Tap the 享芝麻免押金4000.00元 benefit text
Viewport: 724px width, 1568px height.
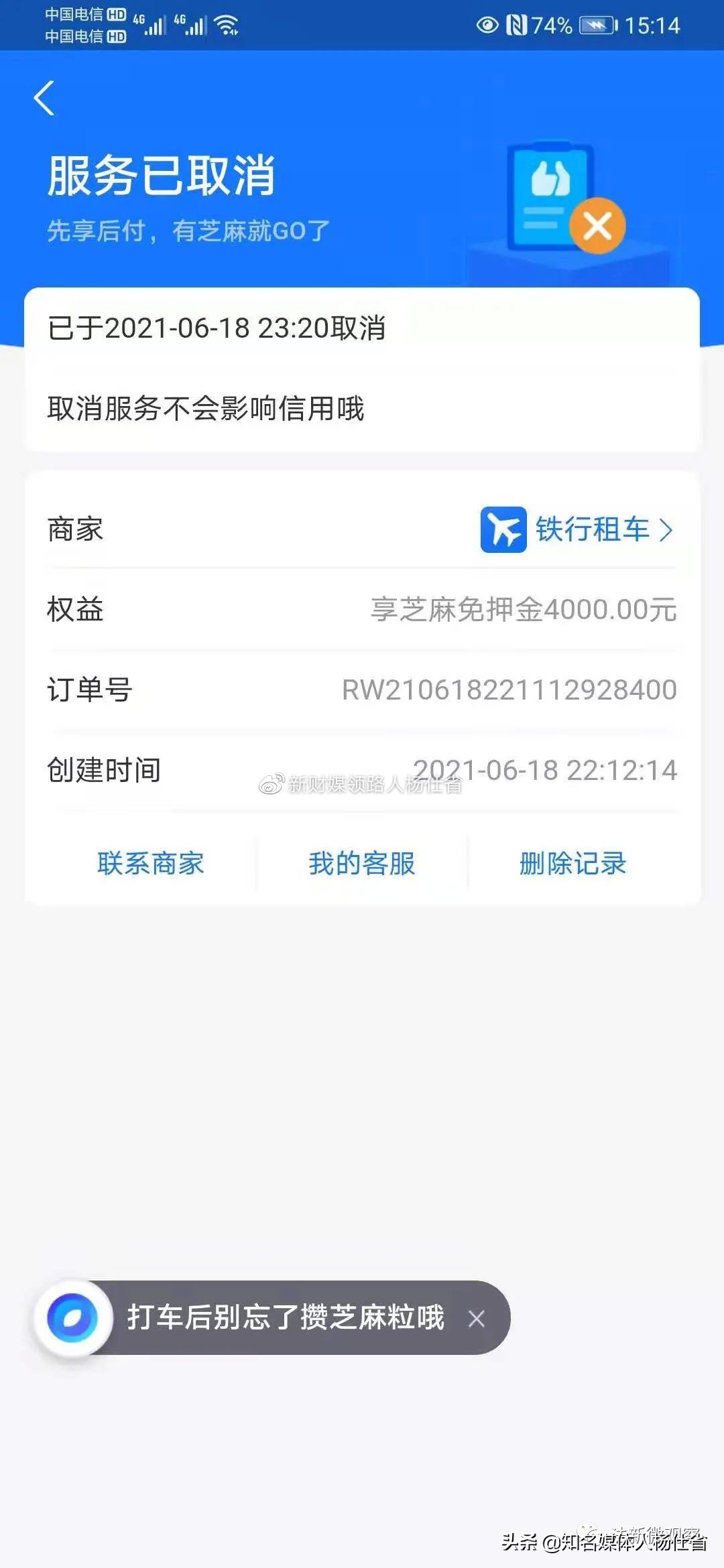[x=524, y=610]
